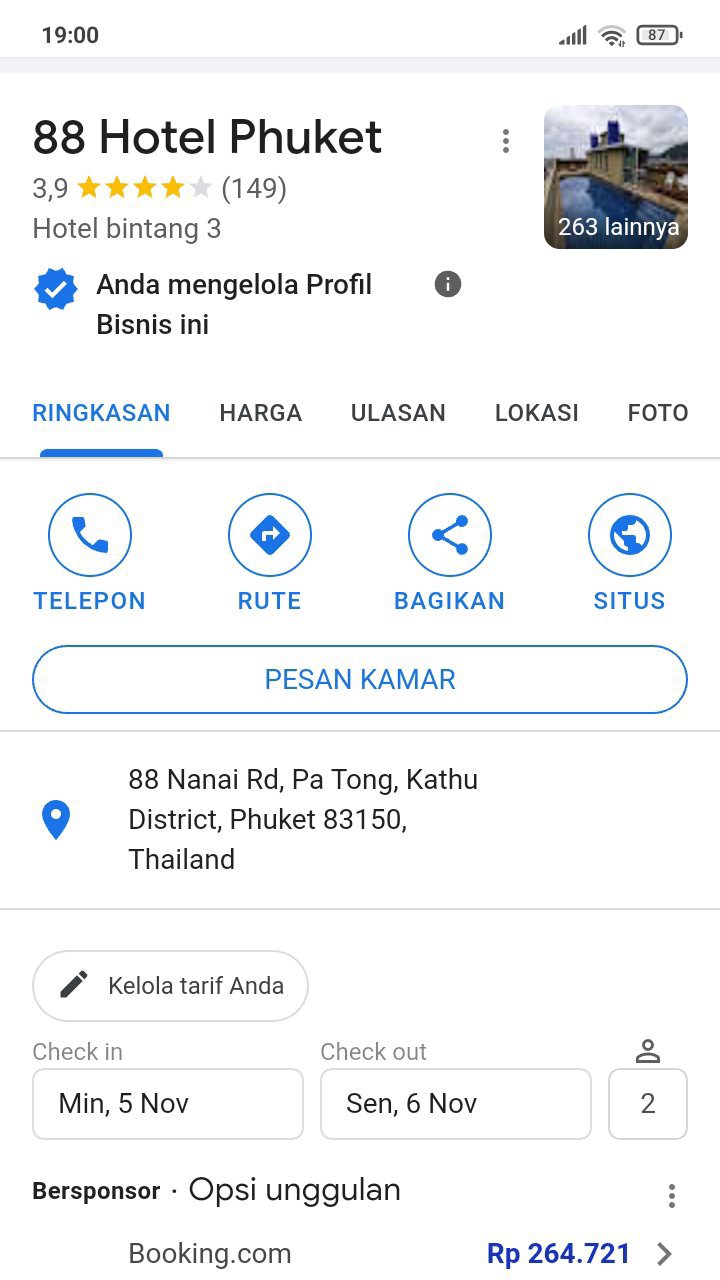This screenshot has width=720, height=1280.
Task: Change the check-in date Min, 5 Nov
Action: pos(168,1104)
